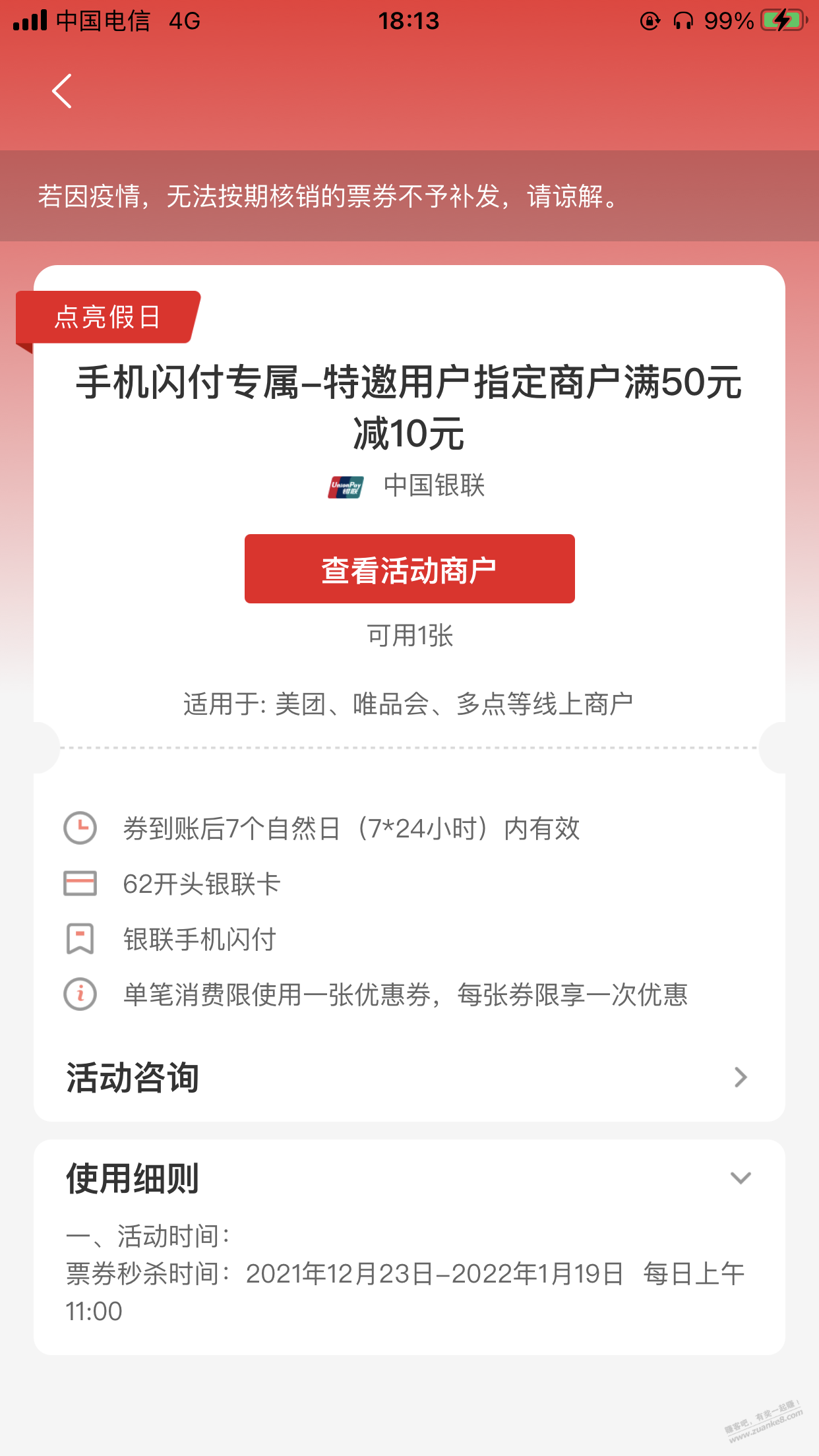Open the 活动咨询 row
Viewport: 819px width, 1456px height.
tap(409, 1077)
